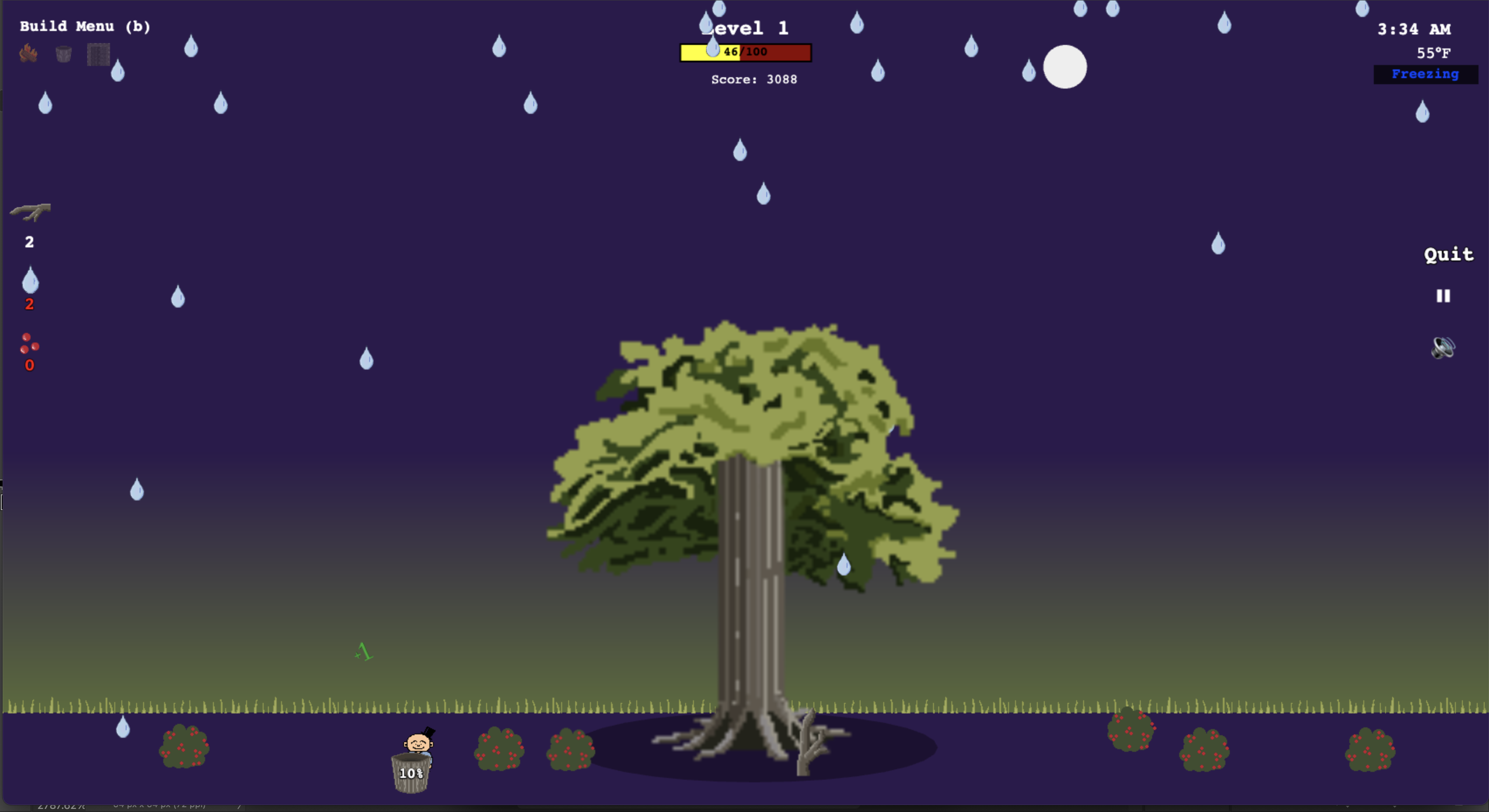
Task: Open the Build Menu
Action: click(x=85, y=27)
